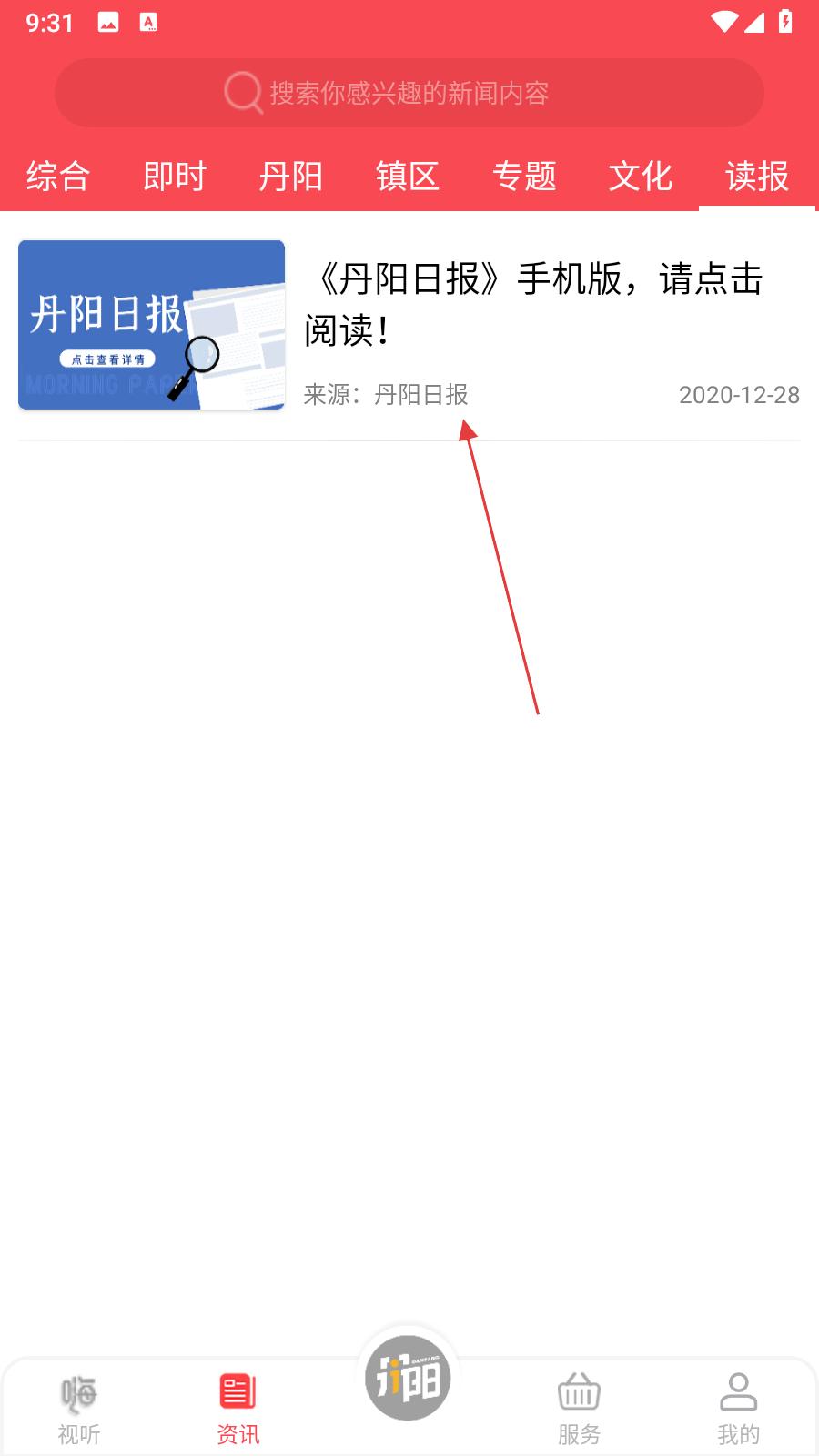Switch to the 即时 tab
The height and width of the screenshot is (1456, 819).
[175, 176]
